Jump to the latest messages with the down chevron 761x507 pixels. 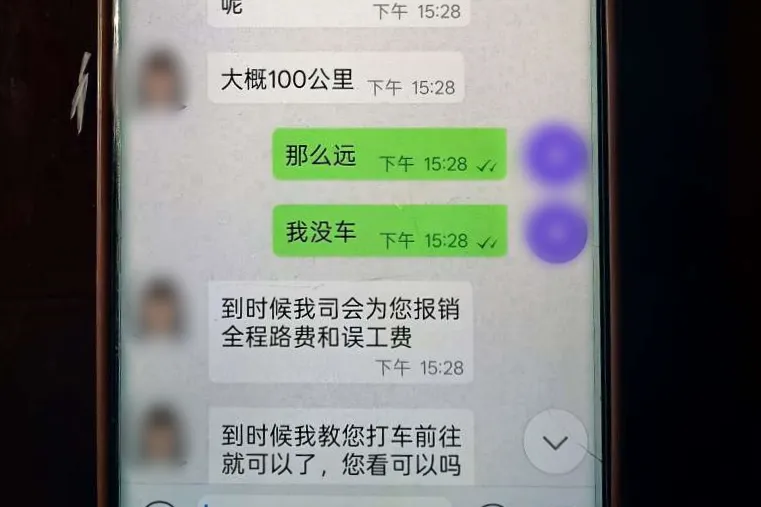coord(555,442)
